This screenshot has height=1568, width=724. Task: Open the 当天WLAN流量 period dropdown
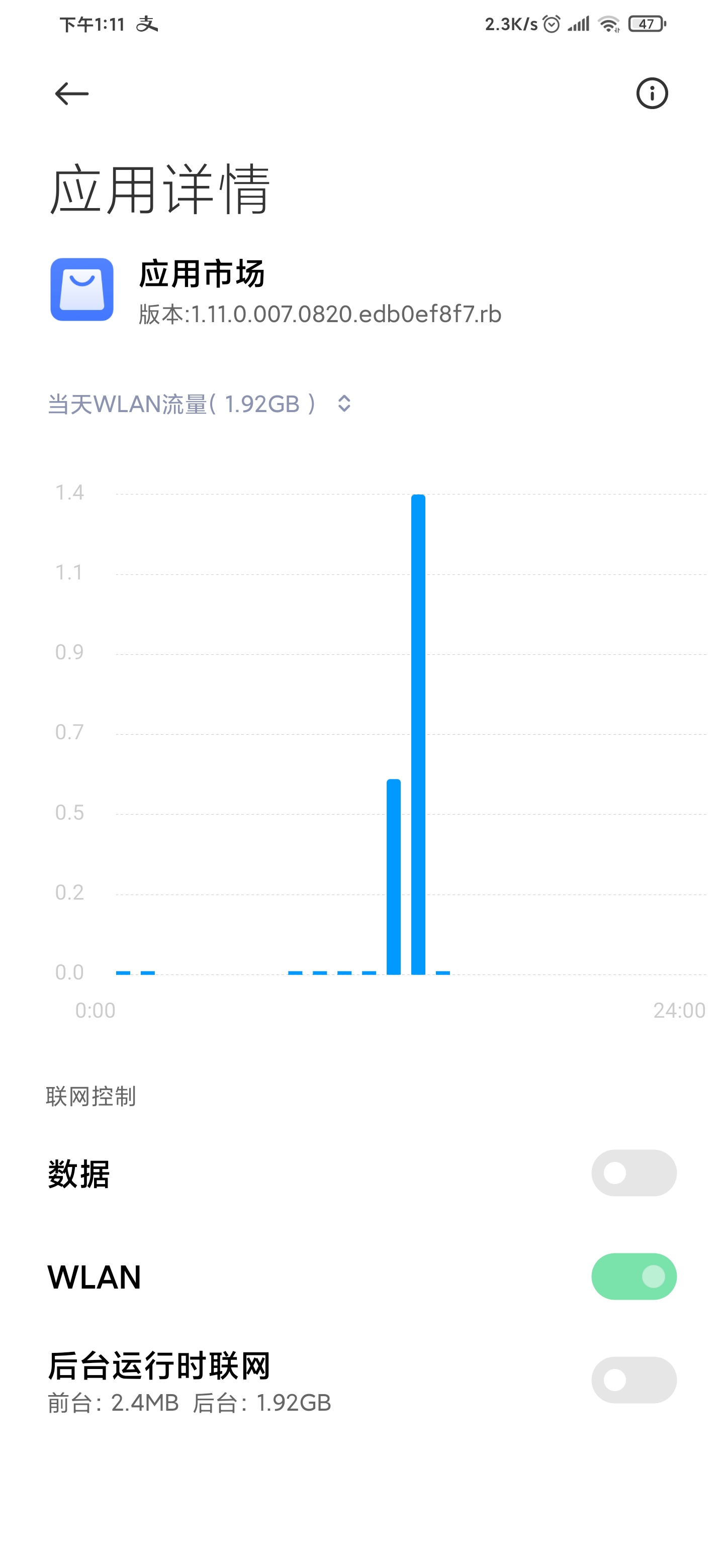pos(200,404)
